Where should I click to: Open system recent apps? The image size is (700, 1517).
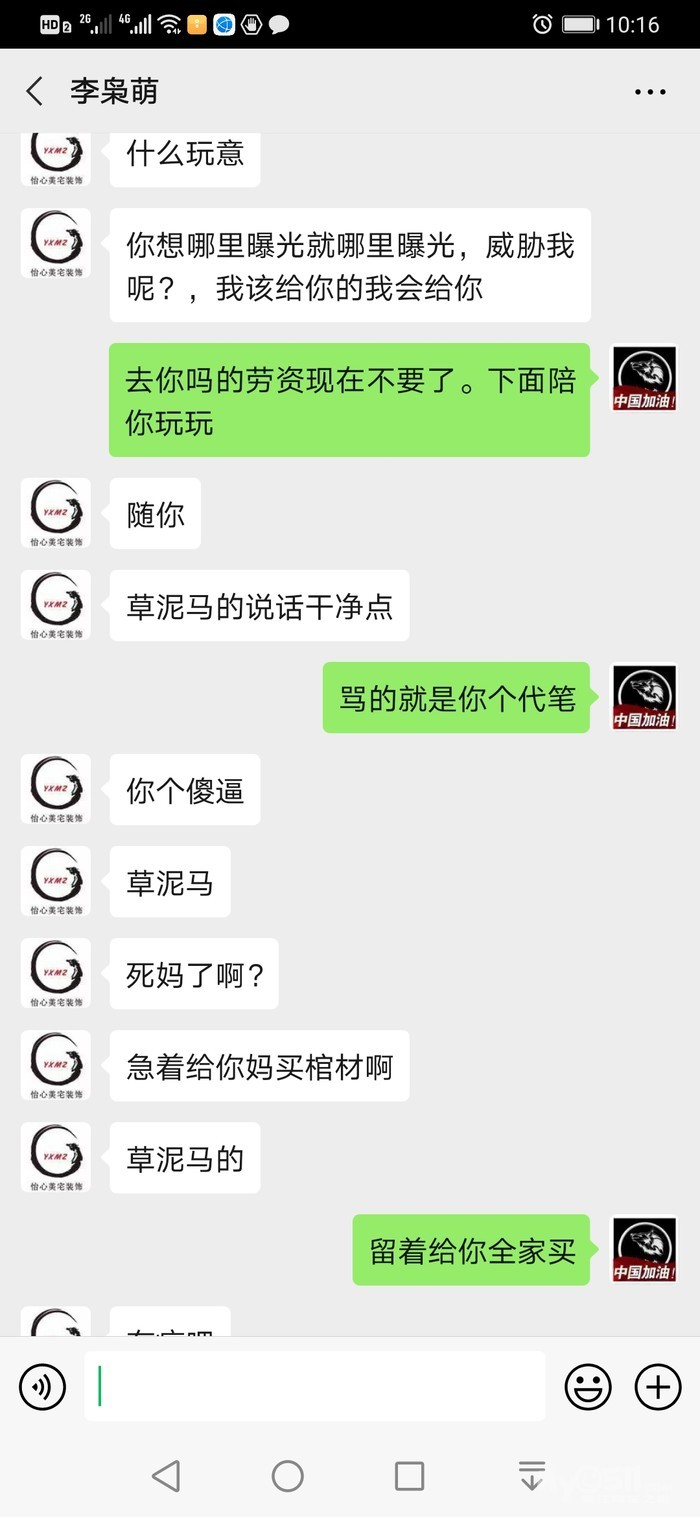[410, 1476]
